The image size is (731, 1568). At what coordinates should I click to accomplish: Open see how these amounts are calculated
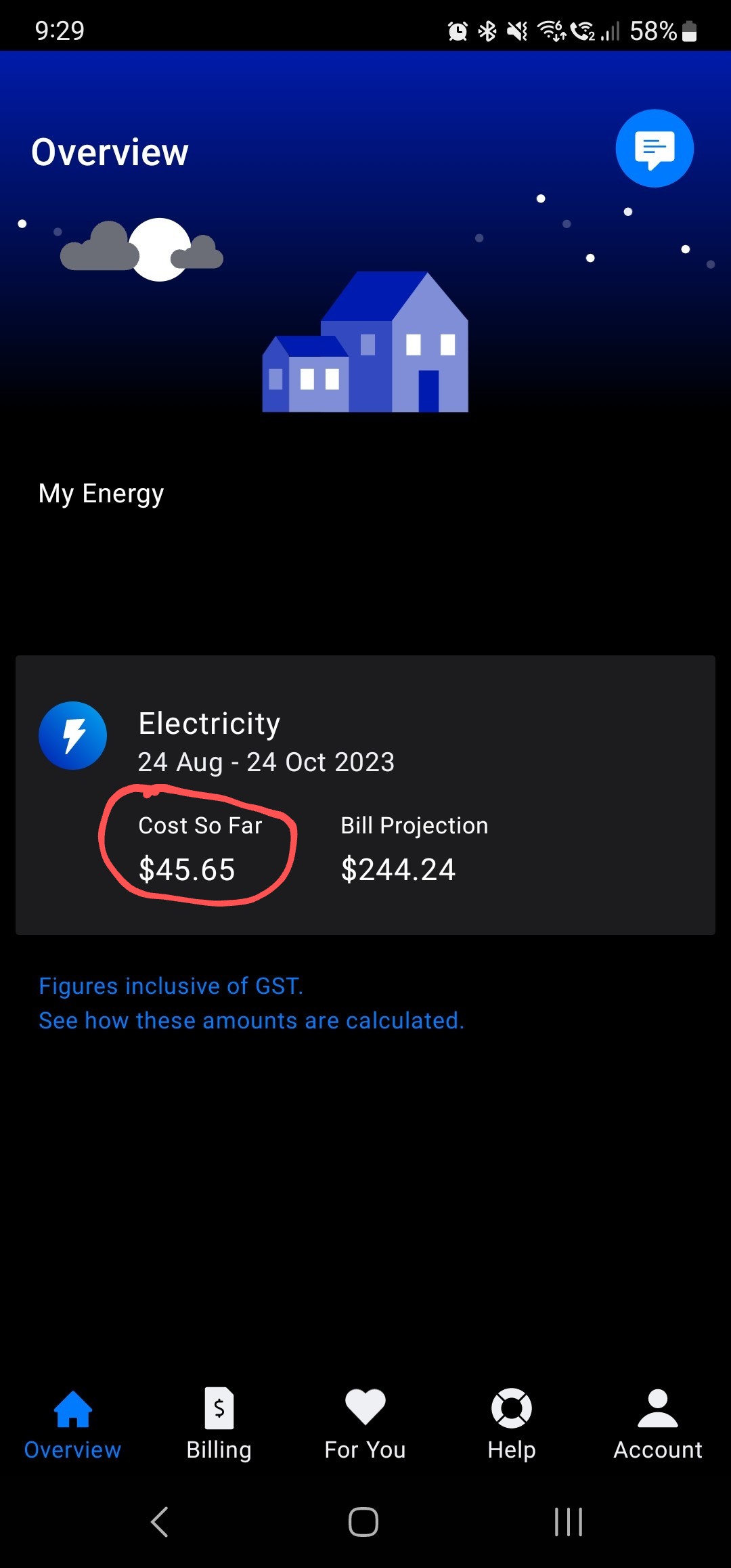tap(251, 1020)
